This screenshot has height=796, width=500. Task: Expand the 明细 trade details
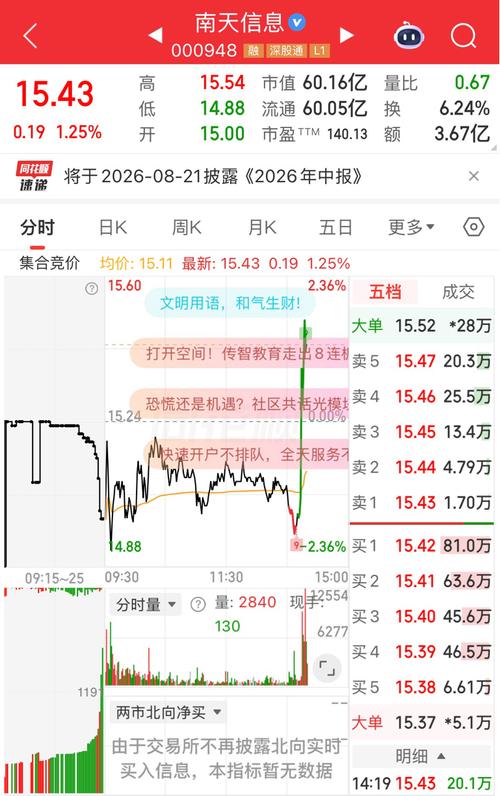(x=421, y=756)
